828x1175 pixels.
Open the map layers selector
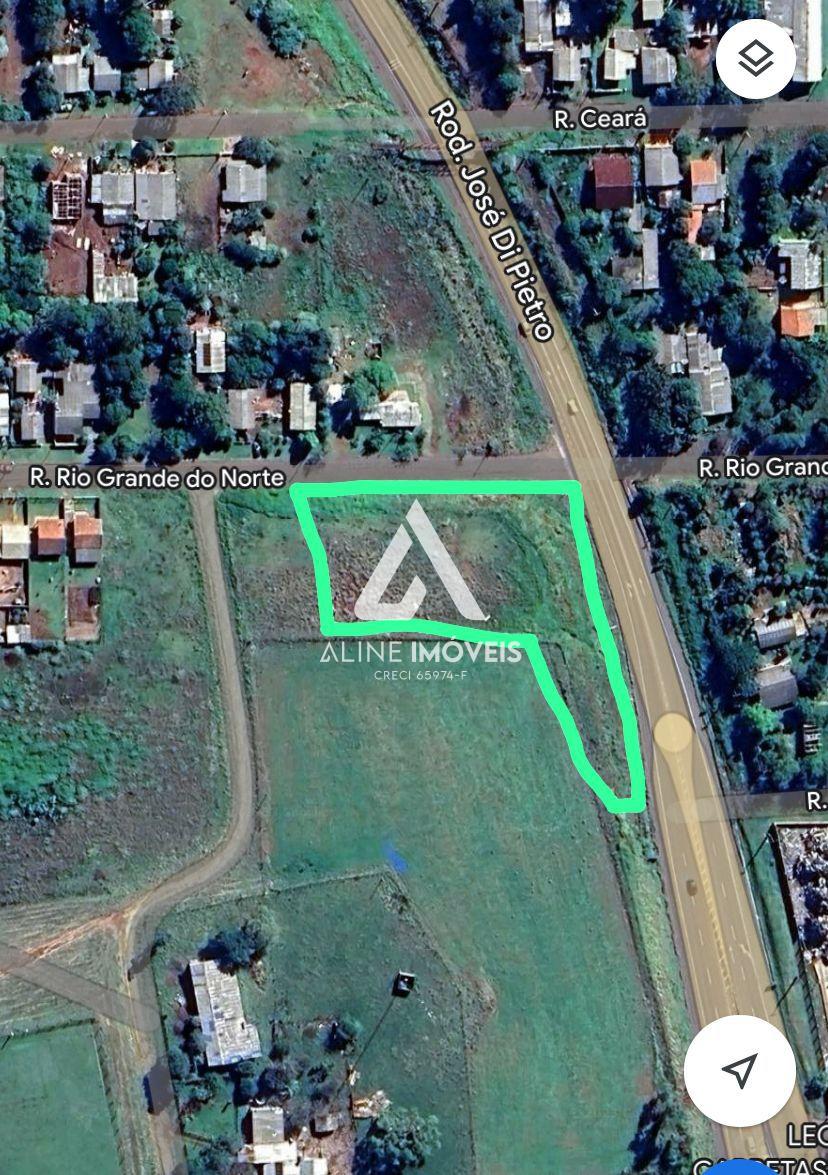756,59
